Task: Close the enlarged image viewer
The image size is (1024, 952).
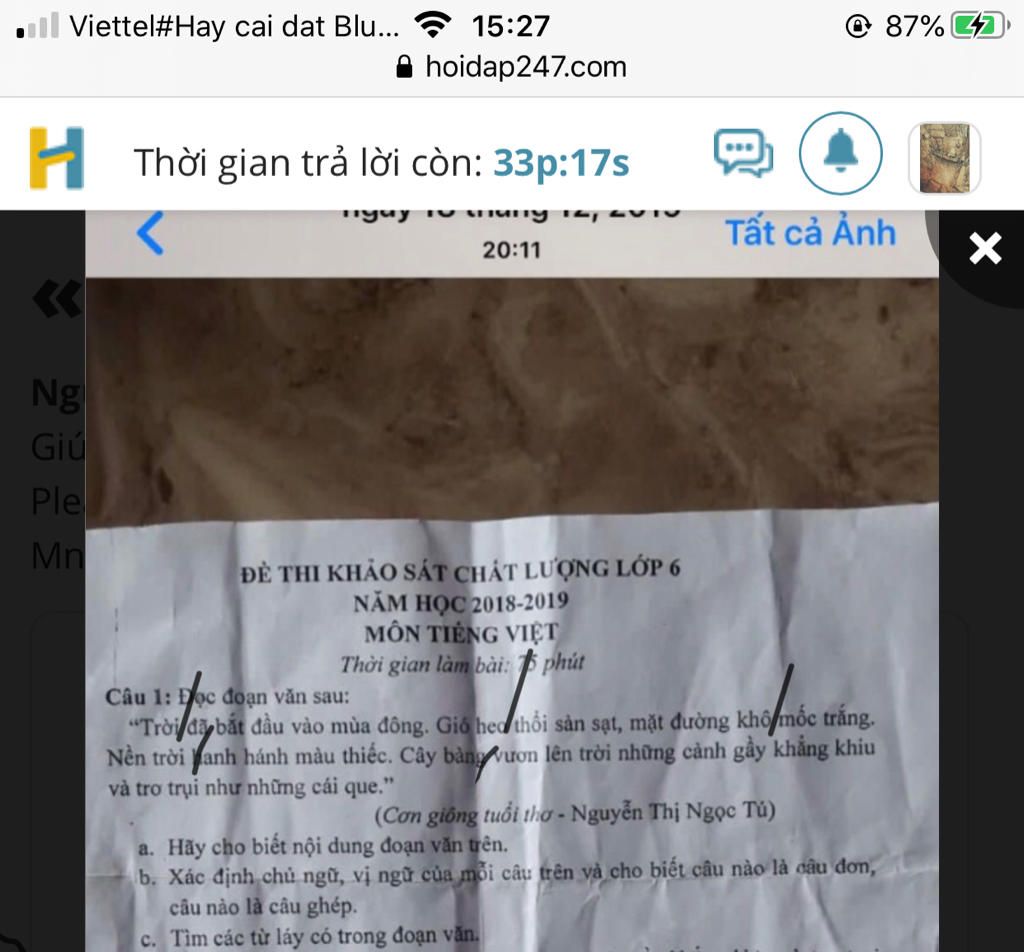Action: (x=985, y=248)
